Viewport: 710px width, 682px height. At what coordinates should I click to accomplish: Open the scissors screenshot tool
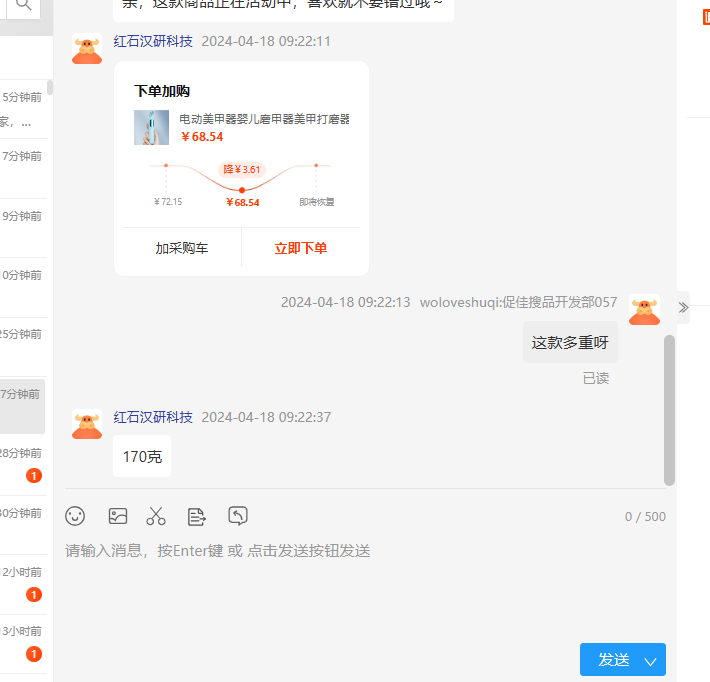coord(156,516)
